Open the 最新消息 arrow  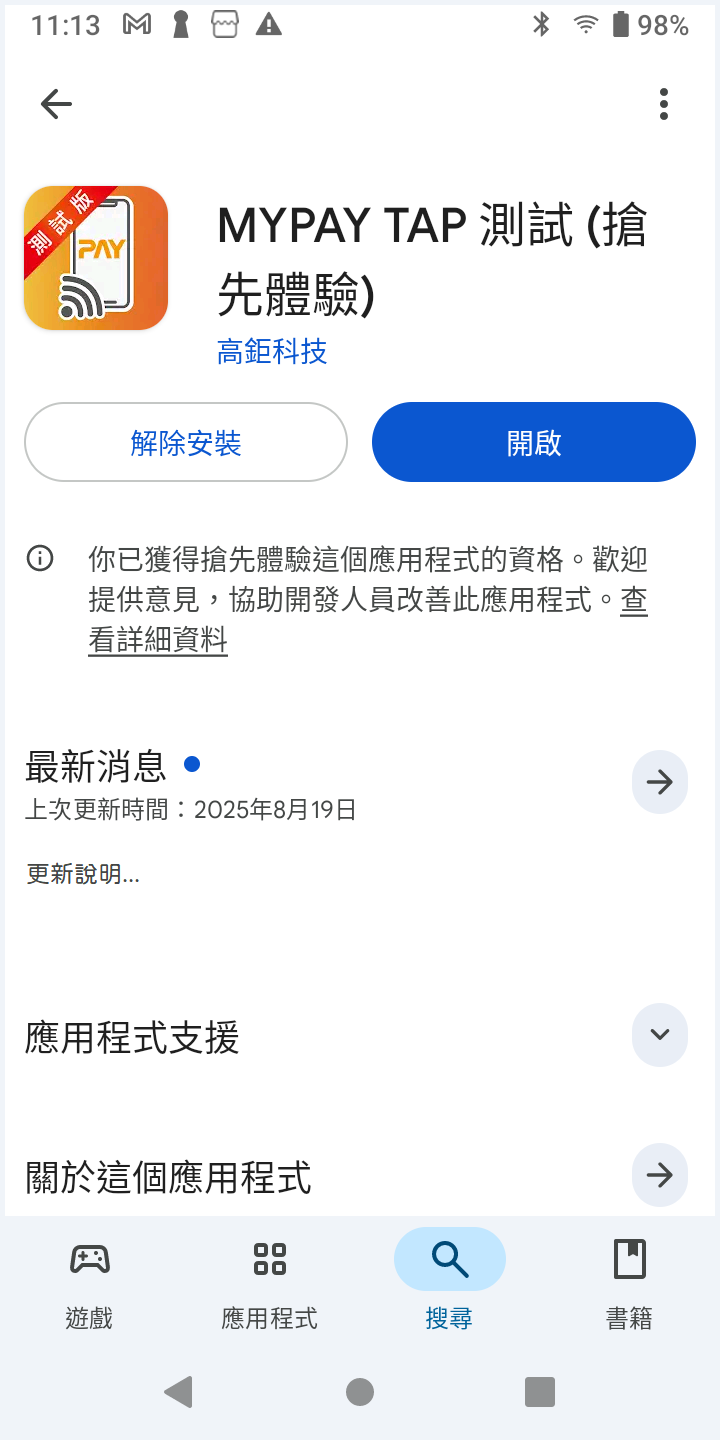[x=660, y=782]
